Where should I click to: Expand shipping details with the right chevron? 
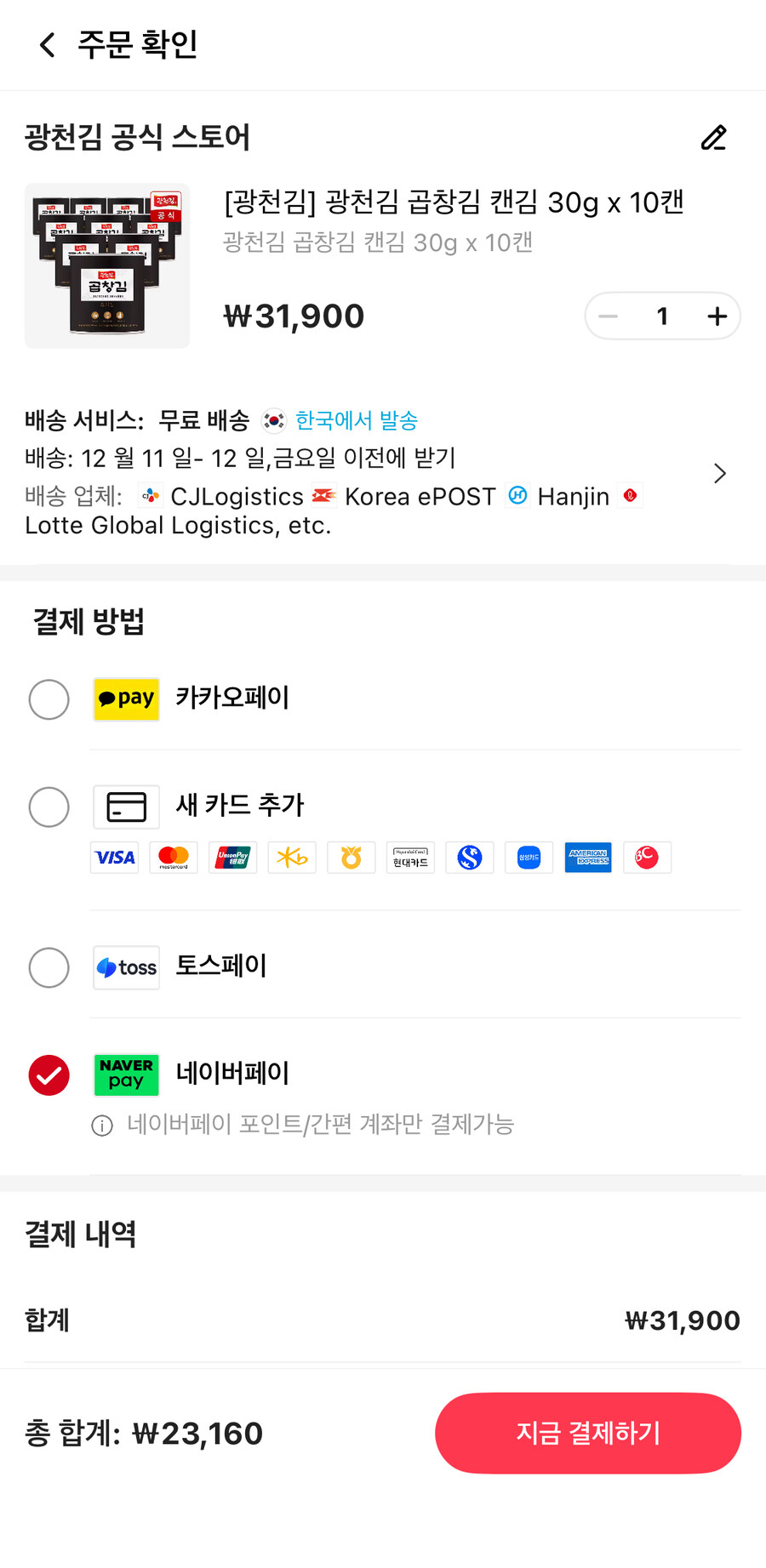[719, 473]
